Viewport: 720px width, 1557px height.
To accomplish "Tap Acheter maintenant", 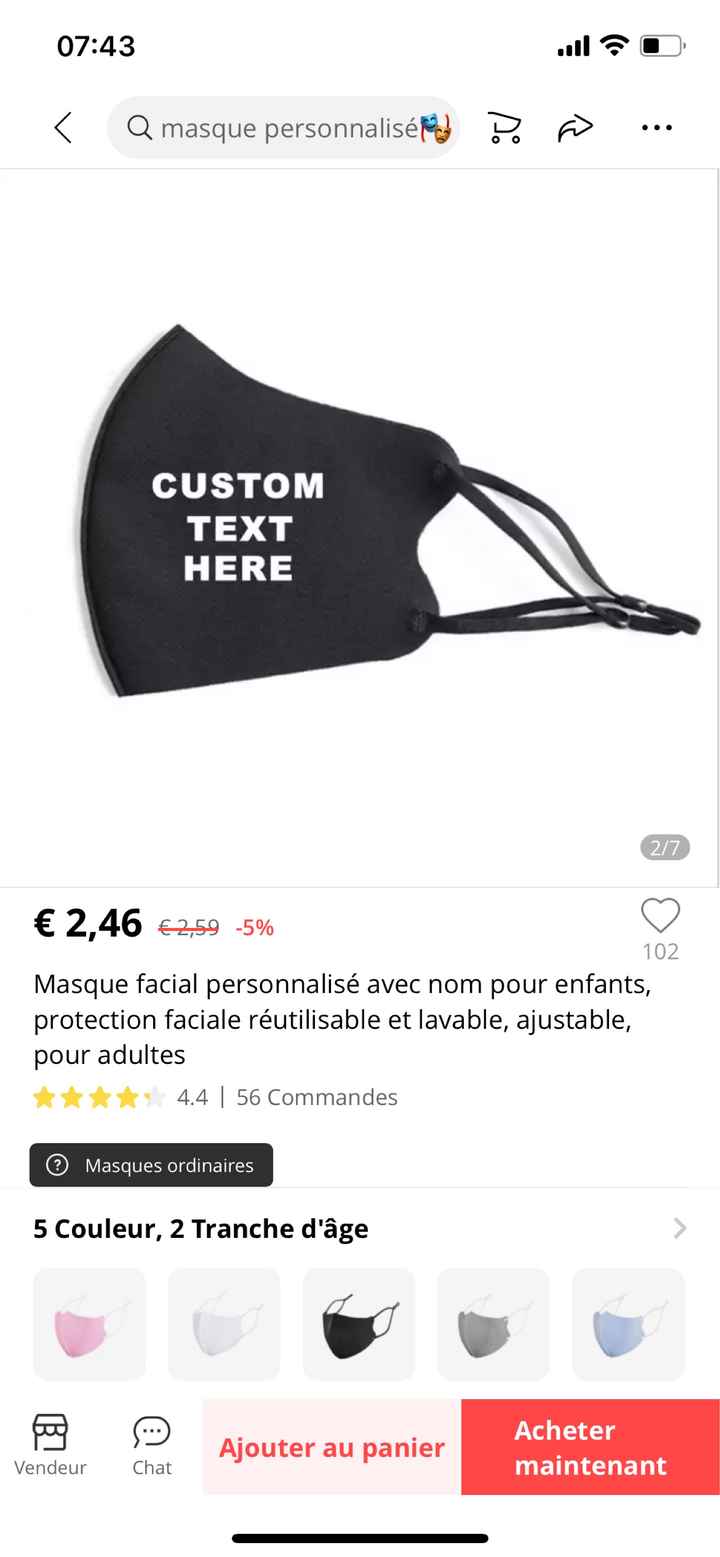I will coord(589,1446).
